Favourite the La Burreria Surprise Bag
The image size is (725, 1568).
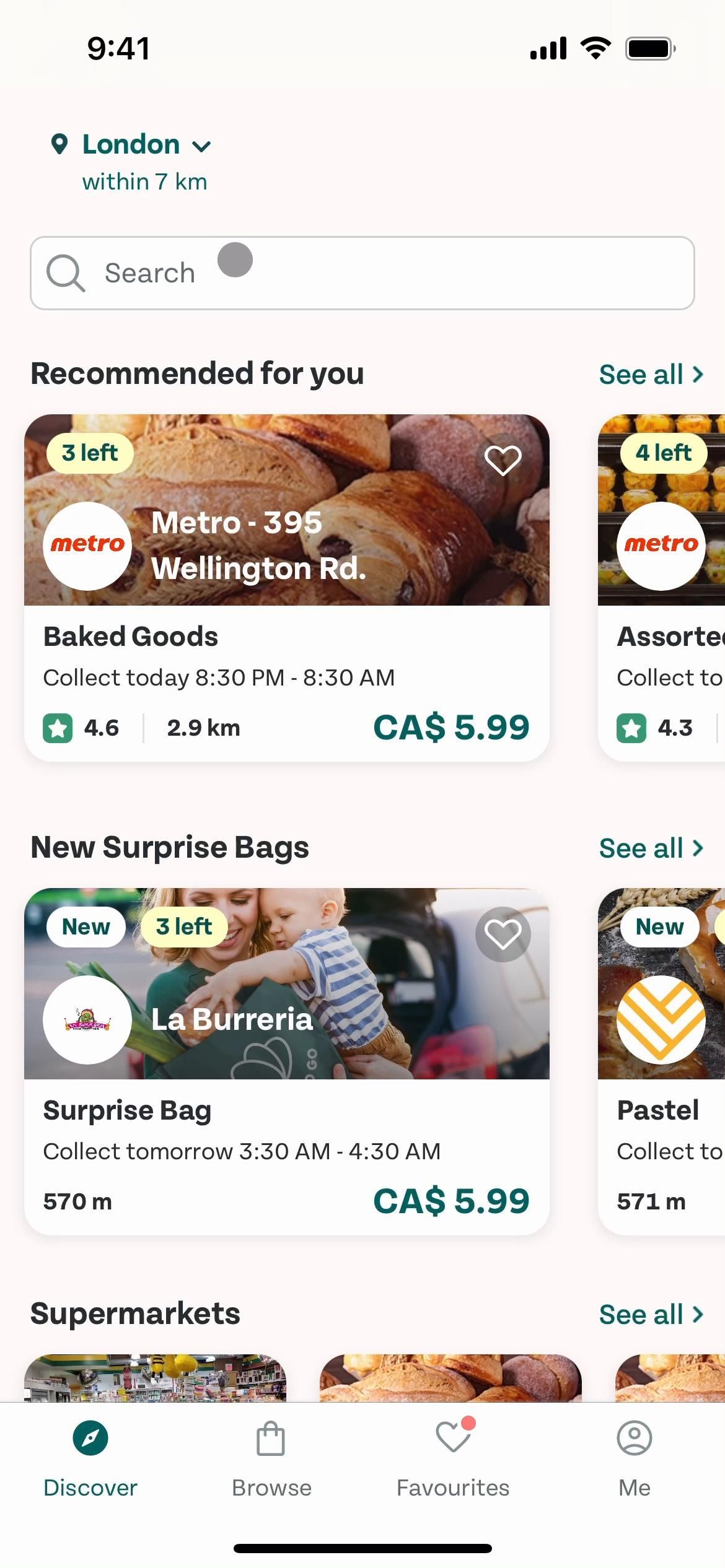coord(503,934)
